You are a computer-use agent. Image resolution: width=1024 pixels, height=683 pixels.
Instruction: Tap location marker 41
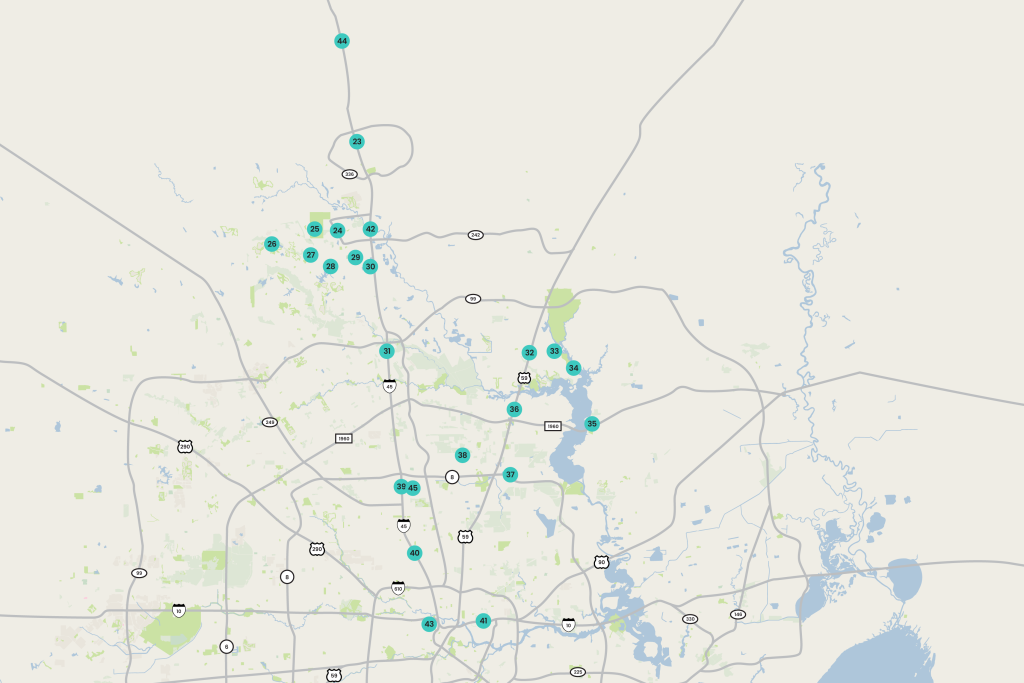[484, 621]
